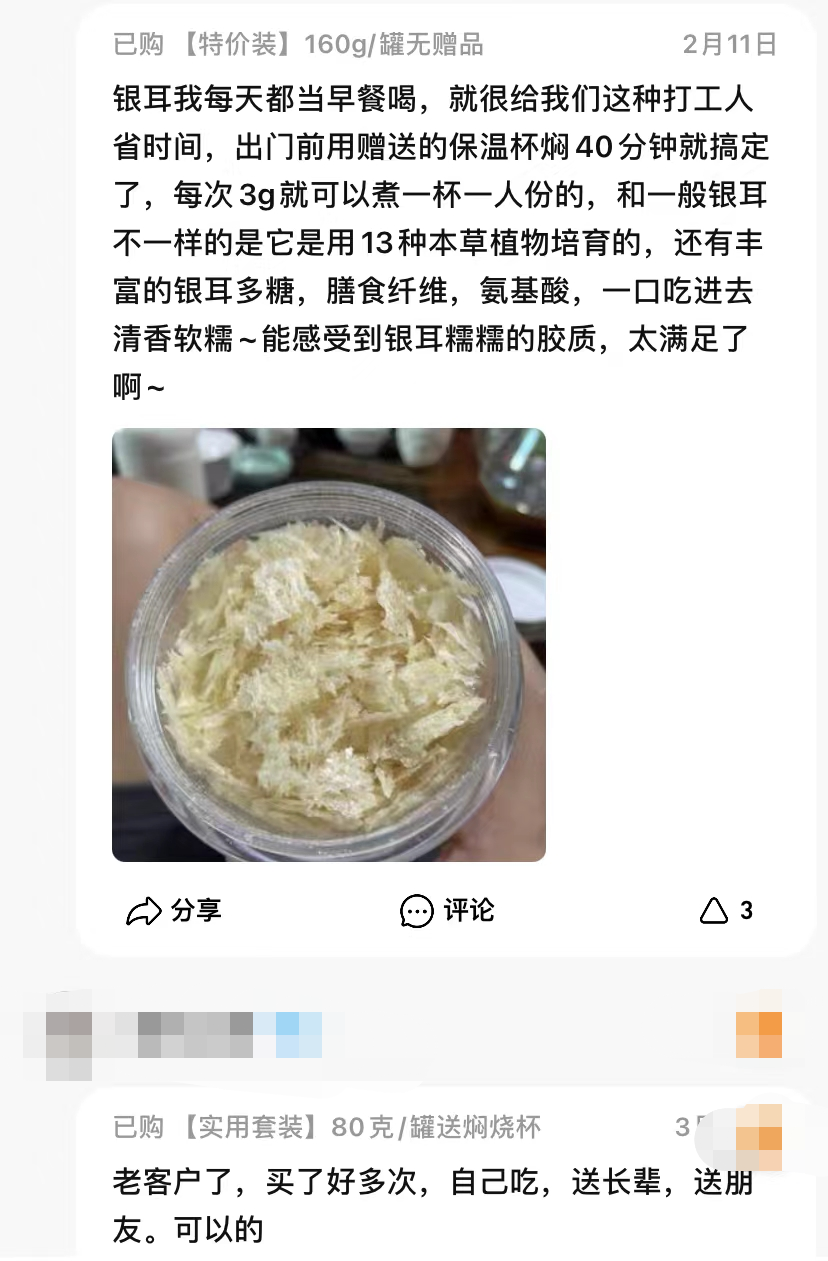
Task: Open the review photo of the 银耳 jar
Action: 328,645
